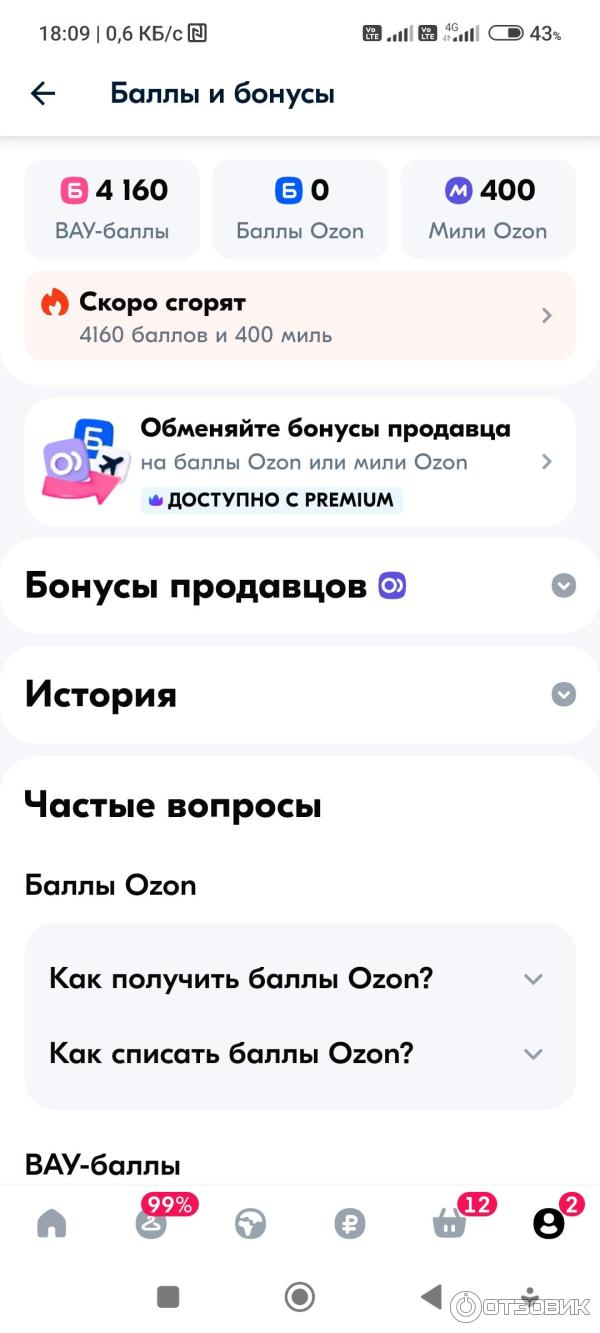
Task: Expand Как списать баллы Ozon question
Action: click(300, 1053)
